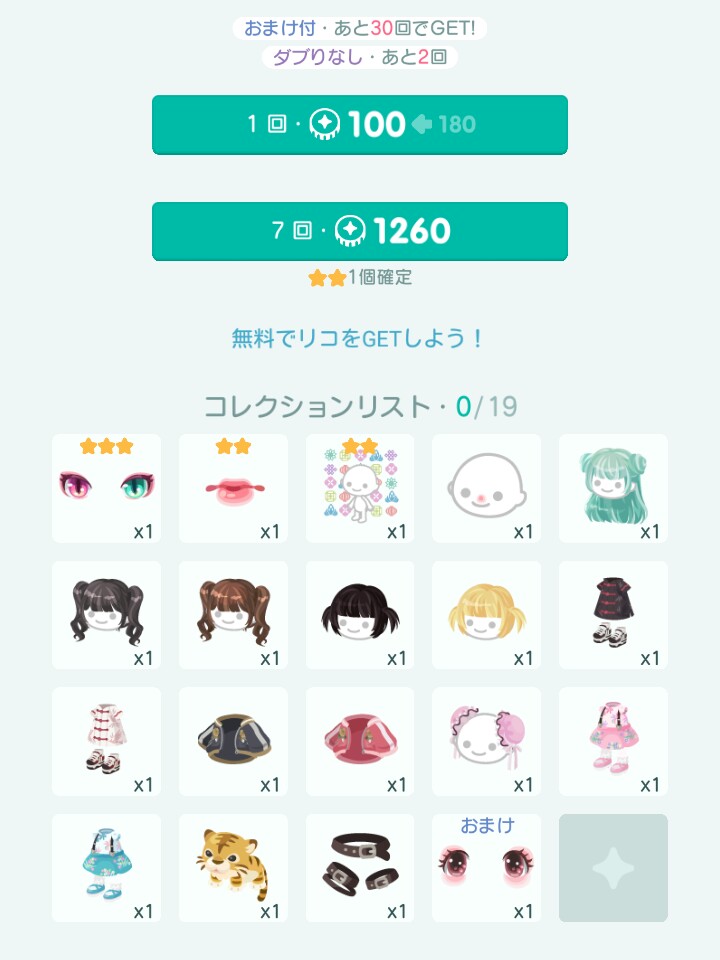Open the おまけ bonus pink eyes item
This screenshot has width=720, height=960.
[x=487, y=868]
